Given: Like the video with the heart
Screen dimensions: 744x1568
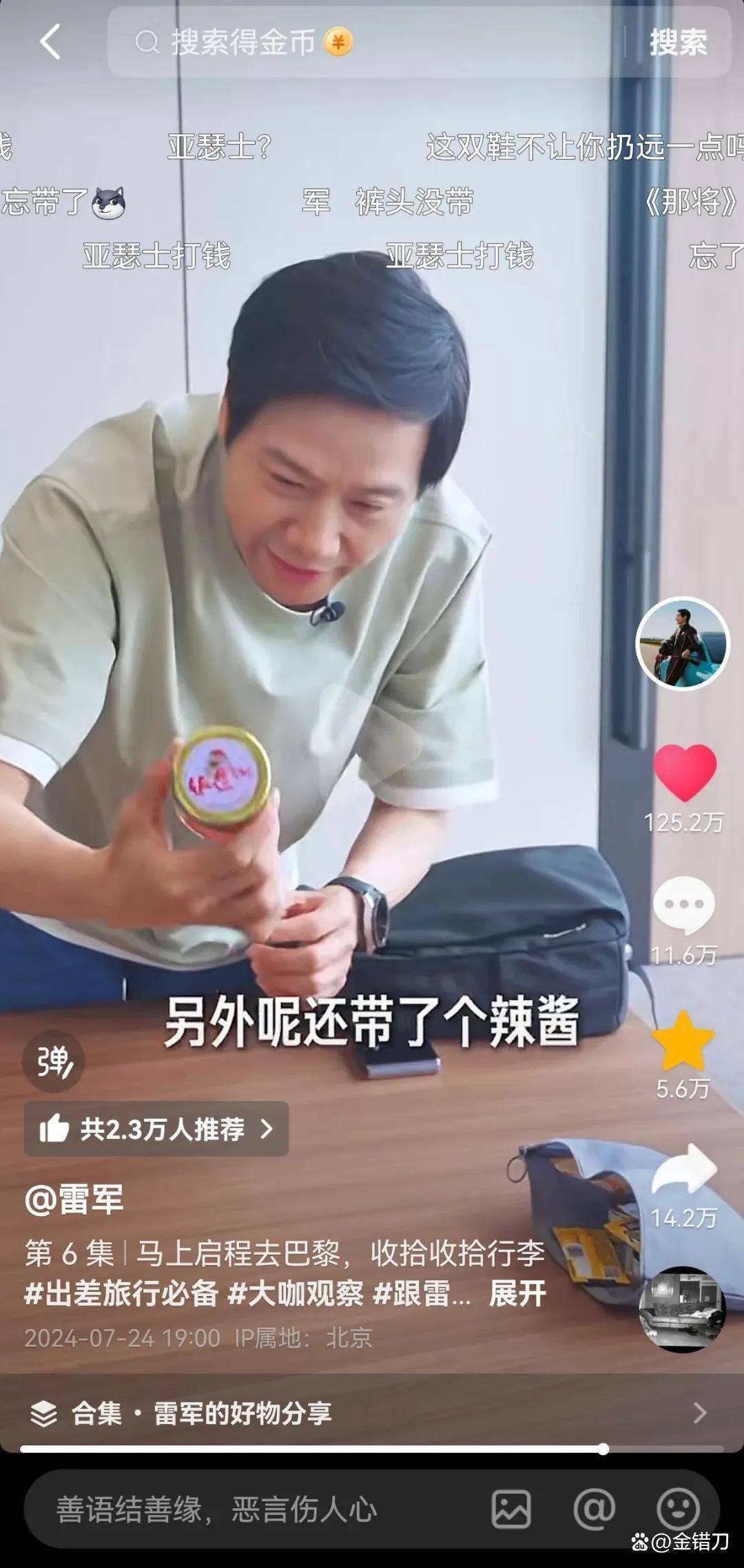Looking at the screenshot, I should (684, 773).
